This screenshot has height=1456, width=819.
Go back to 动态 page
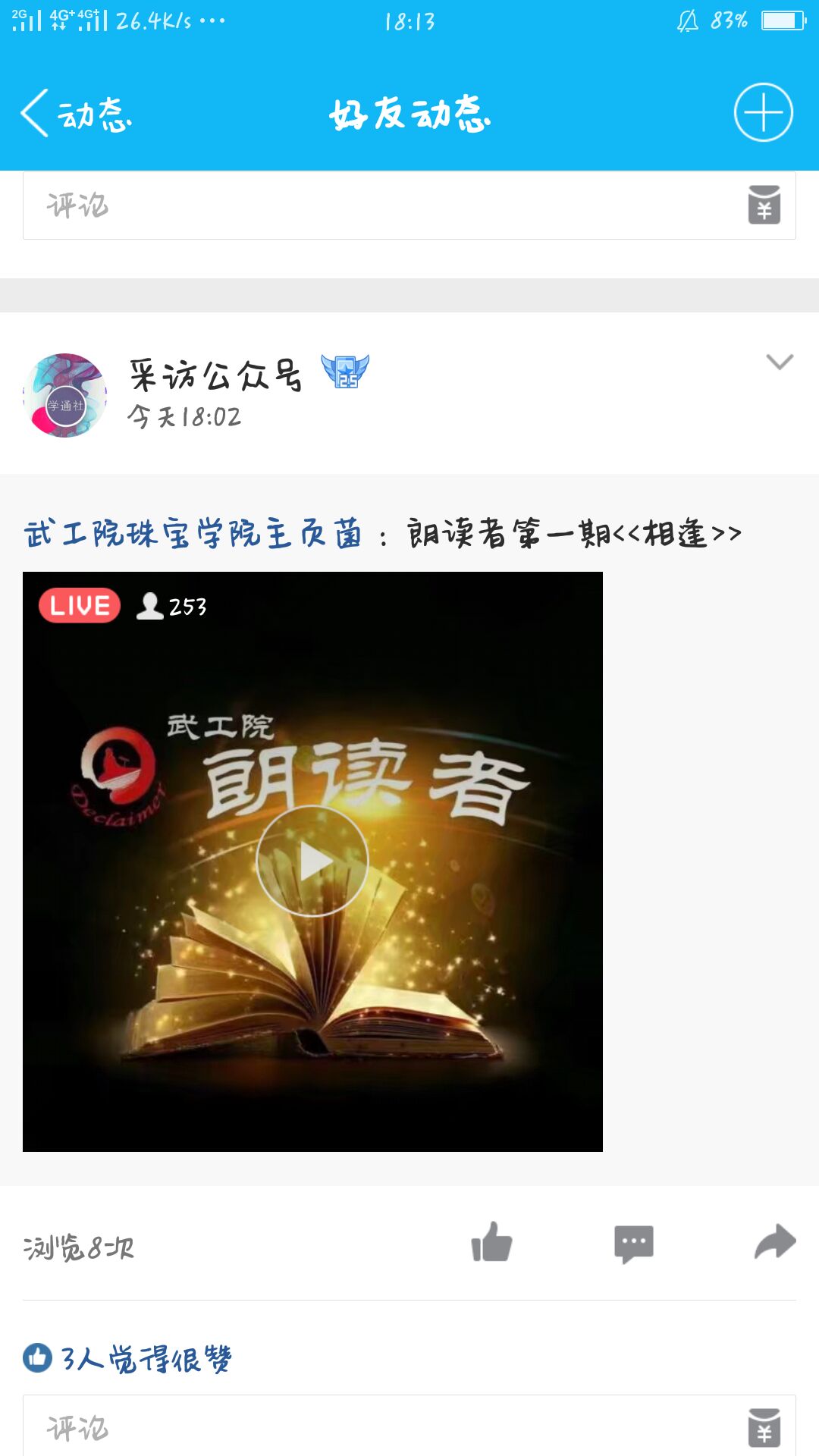(76, 114)
